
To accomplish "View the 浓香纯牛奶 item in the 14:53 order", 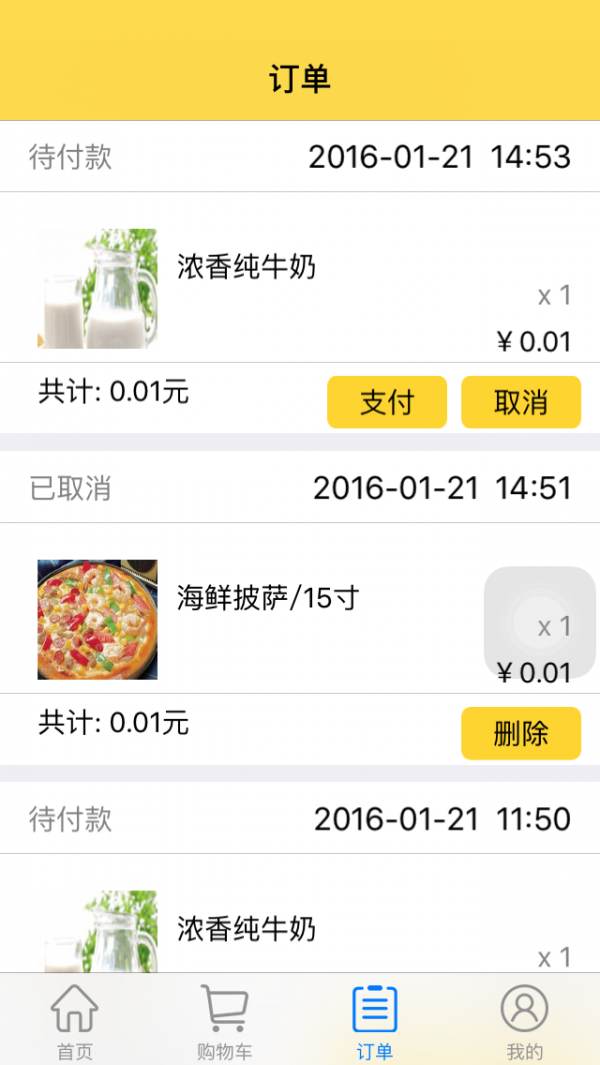I will [246, 268].
